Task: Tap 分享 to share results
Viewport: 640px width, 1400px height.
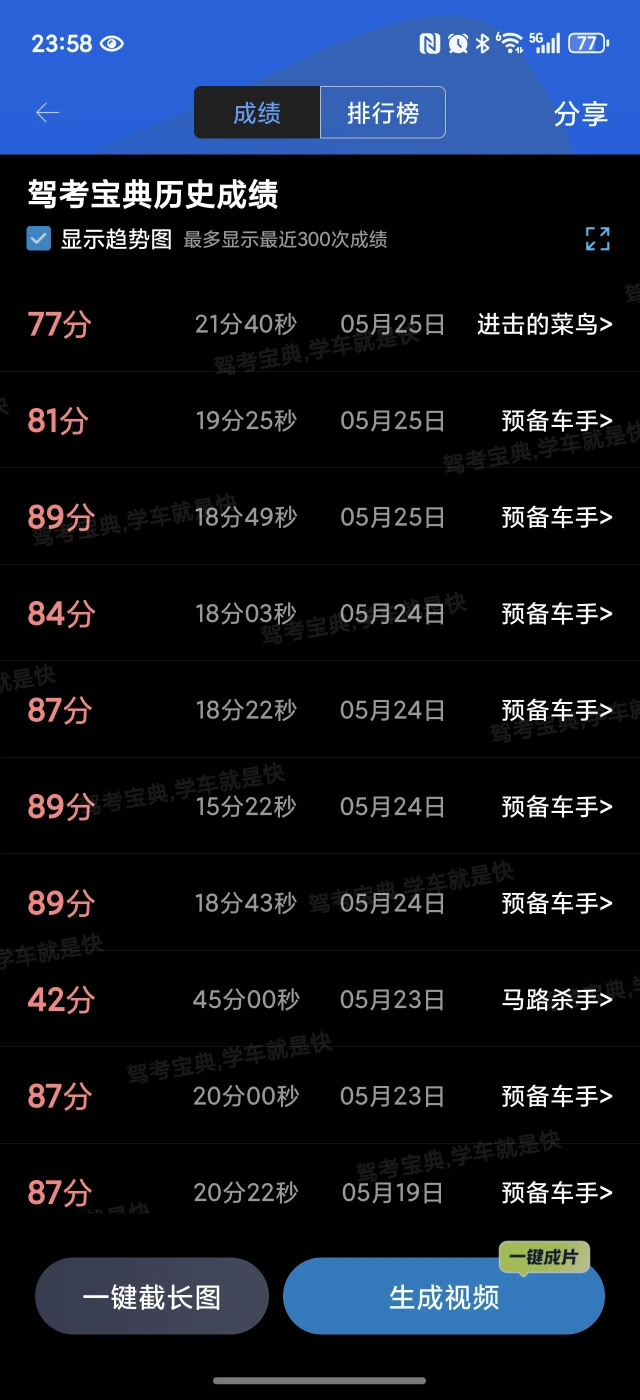Action: tap(581, 114)
